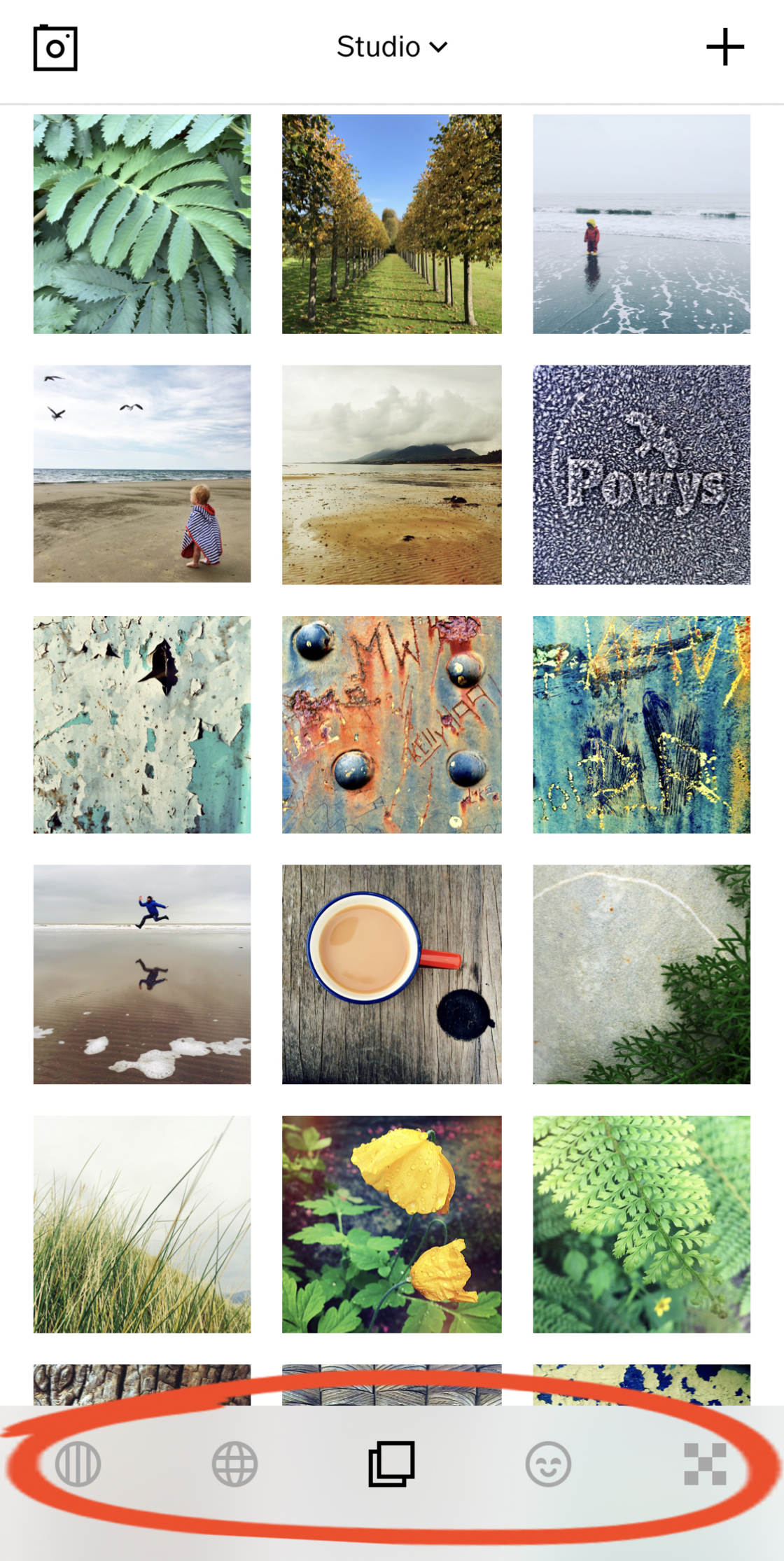This screenshot has height=1561, width=784.
Task: Select the yellow poppies photo
Action: click(x=392, y=1224)
